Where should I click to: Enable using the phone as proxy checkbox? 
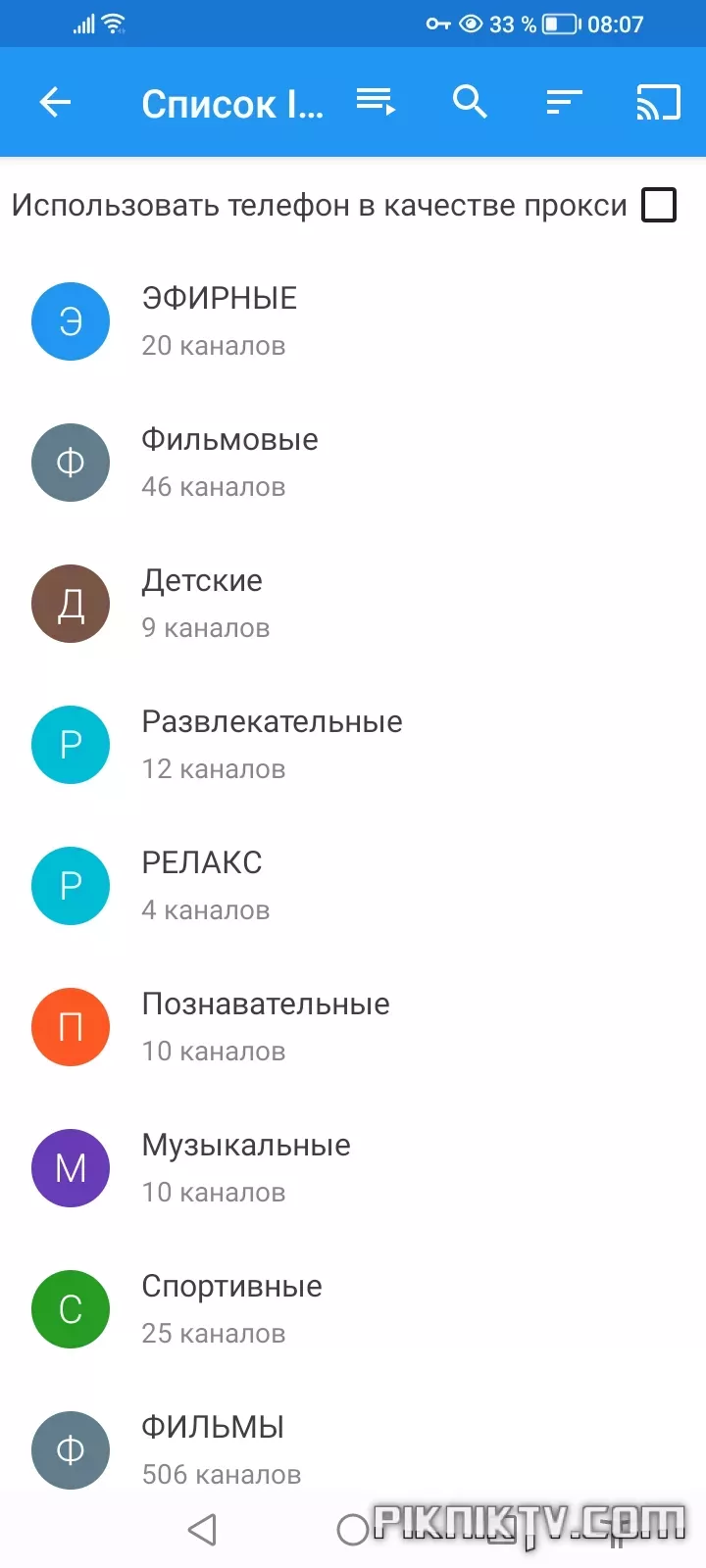(659, 206)
